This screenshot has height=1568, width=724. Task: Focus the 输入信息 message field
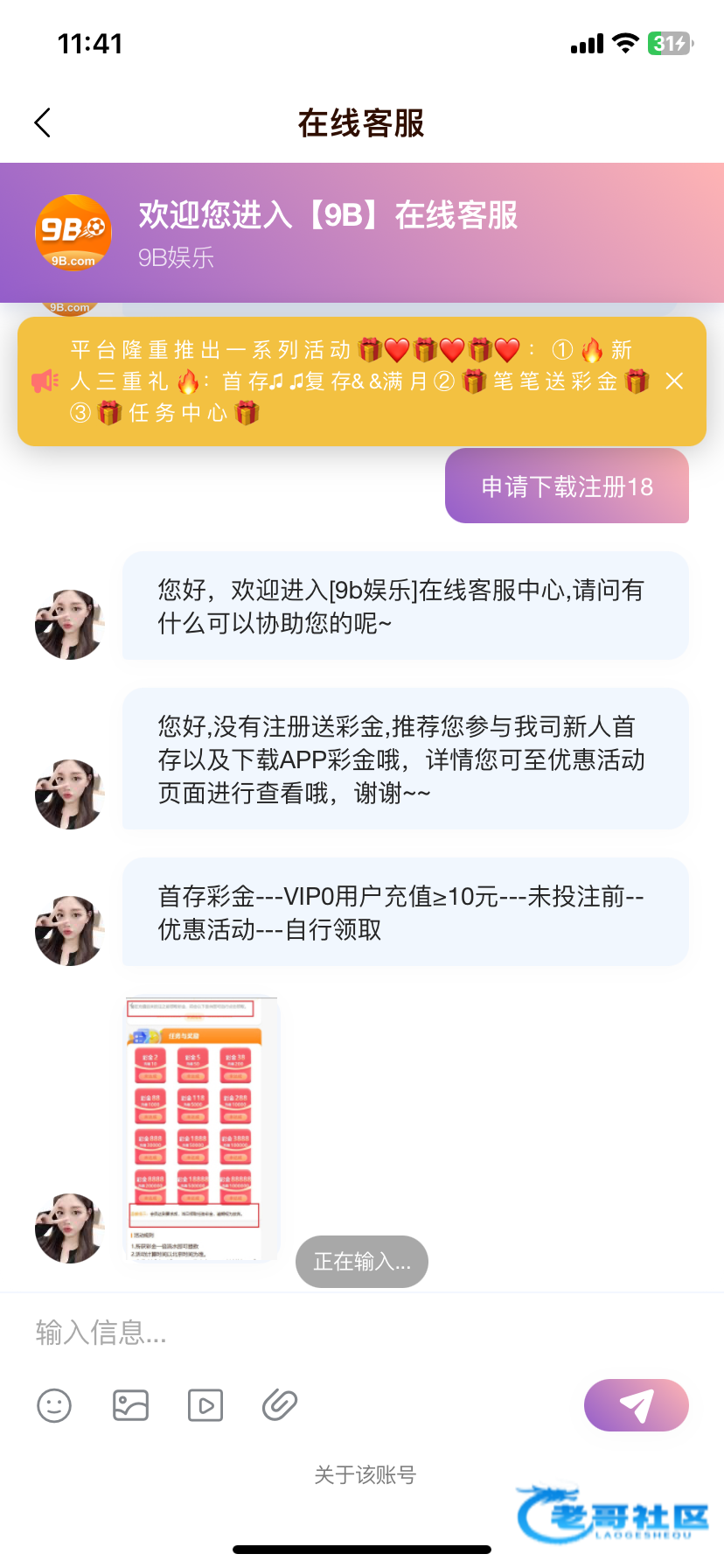[x=350, y=1333]
